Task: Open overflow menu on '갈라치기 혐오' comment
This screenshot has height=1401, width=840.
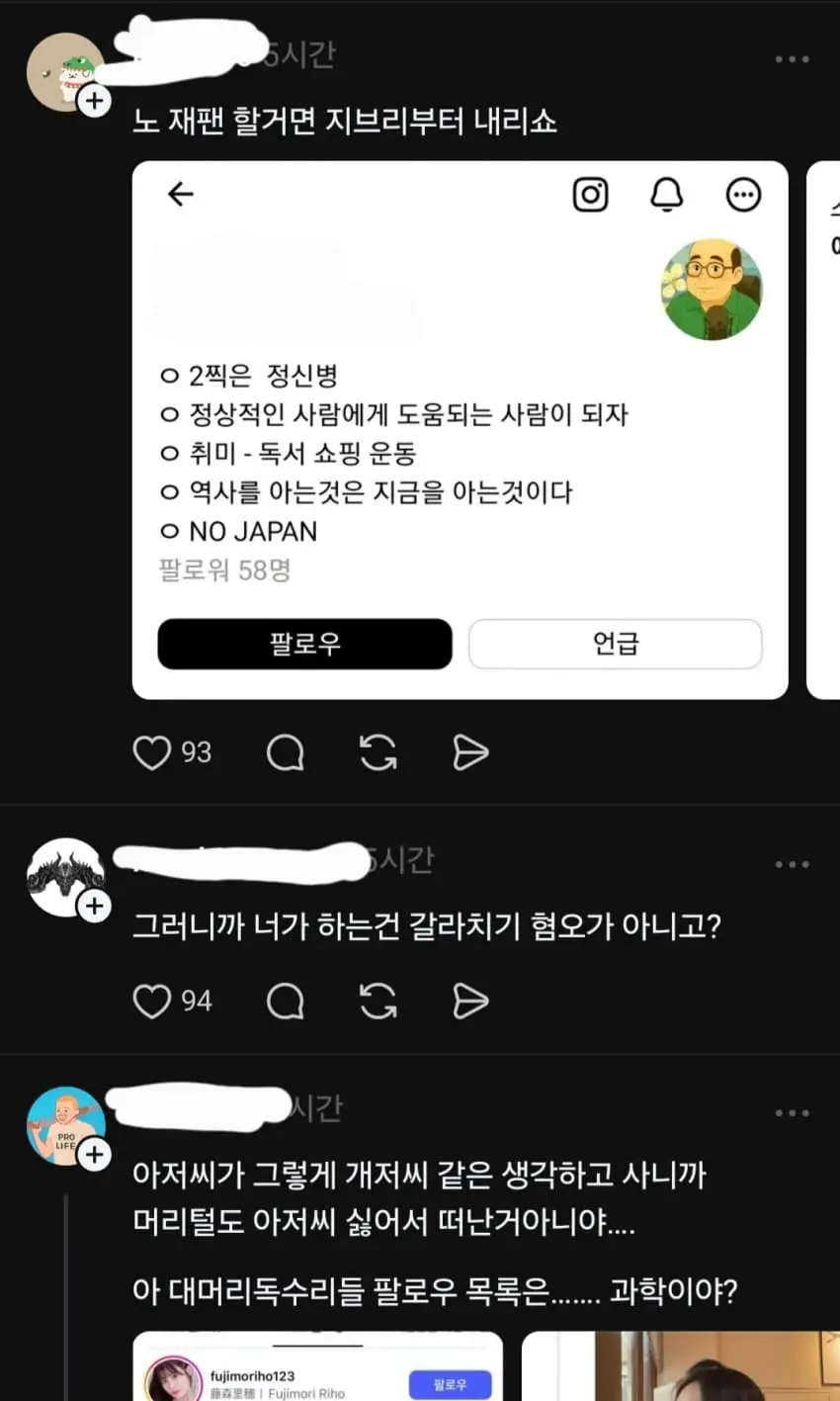Action: (x=792, y=864)
